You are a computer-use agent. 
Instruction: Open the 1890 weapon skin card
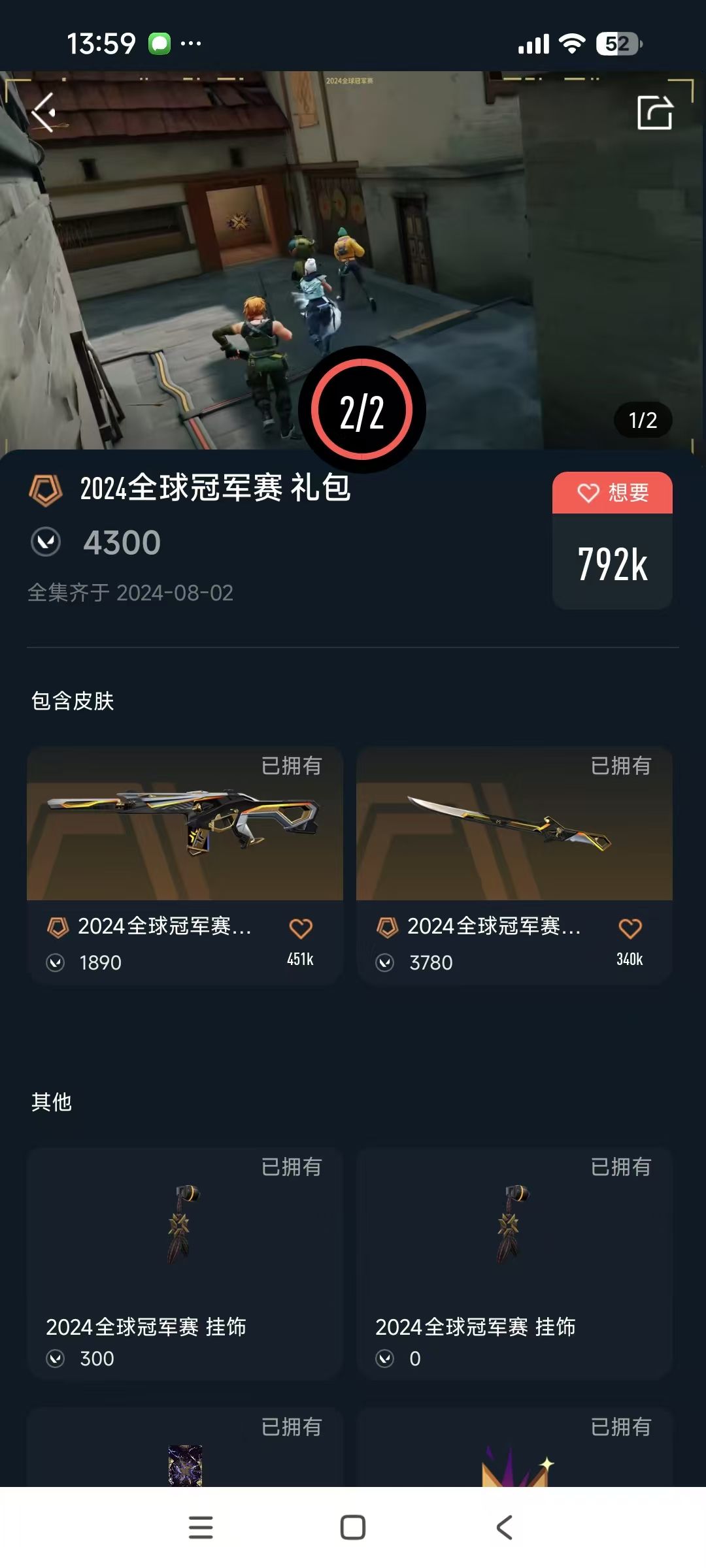click(x=185, y=866)
